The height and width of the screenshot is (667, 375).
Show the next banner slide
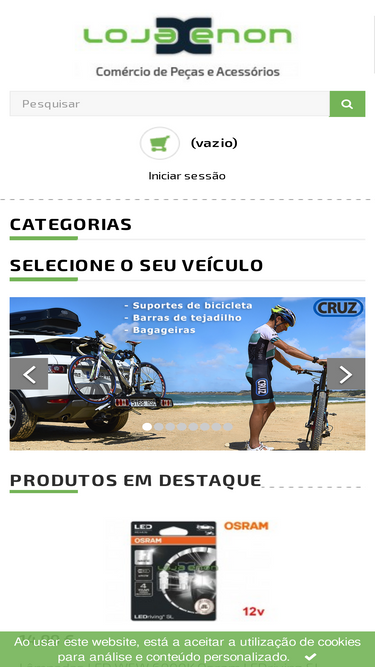(346, 374)
